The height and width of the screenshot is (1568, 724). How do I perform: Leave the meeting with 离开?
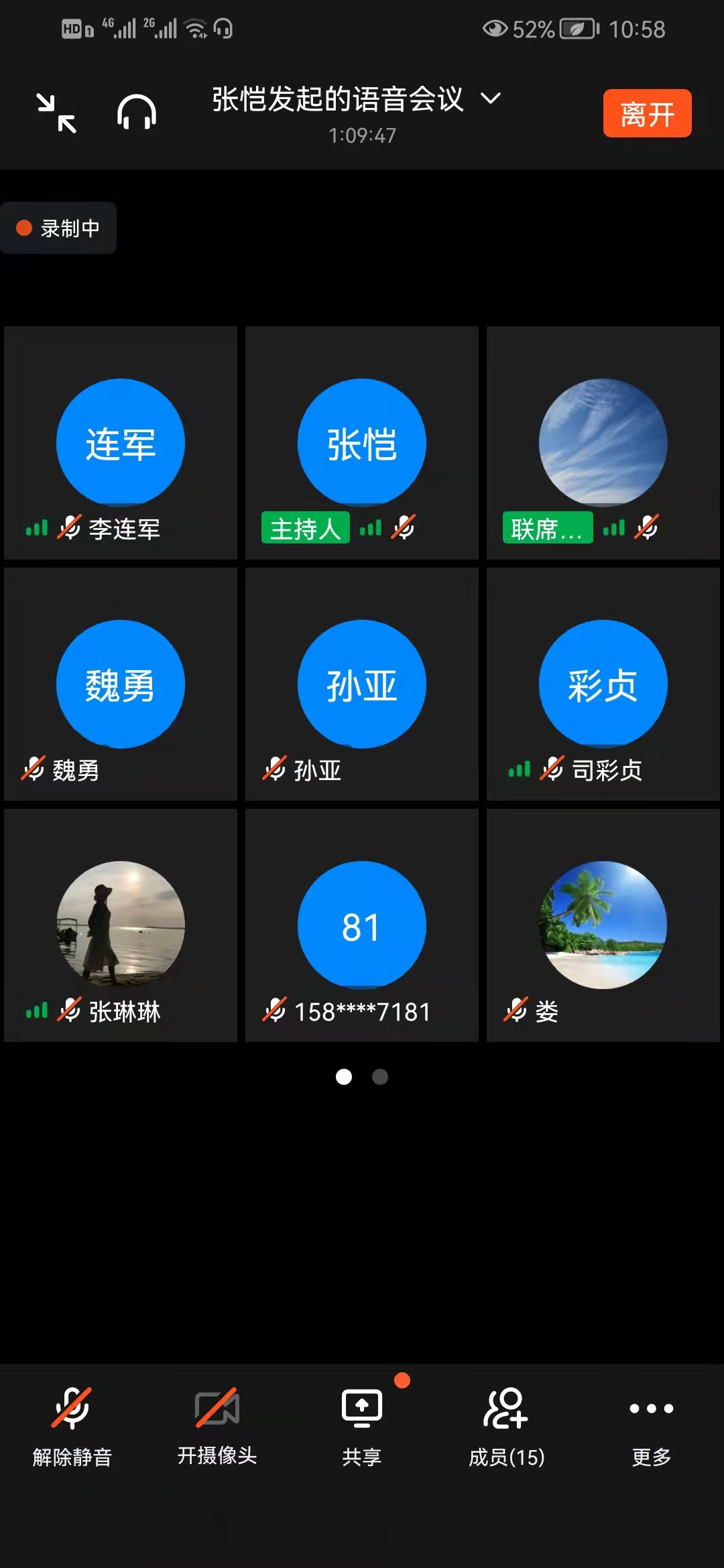coord(647,113)
